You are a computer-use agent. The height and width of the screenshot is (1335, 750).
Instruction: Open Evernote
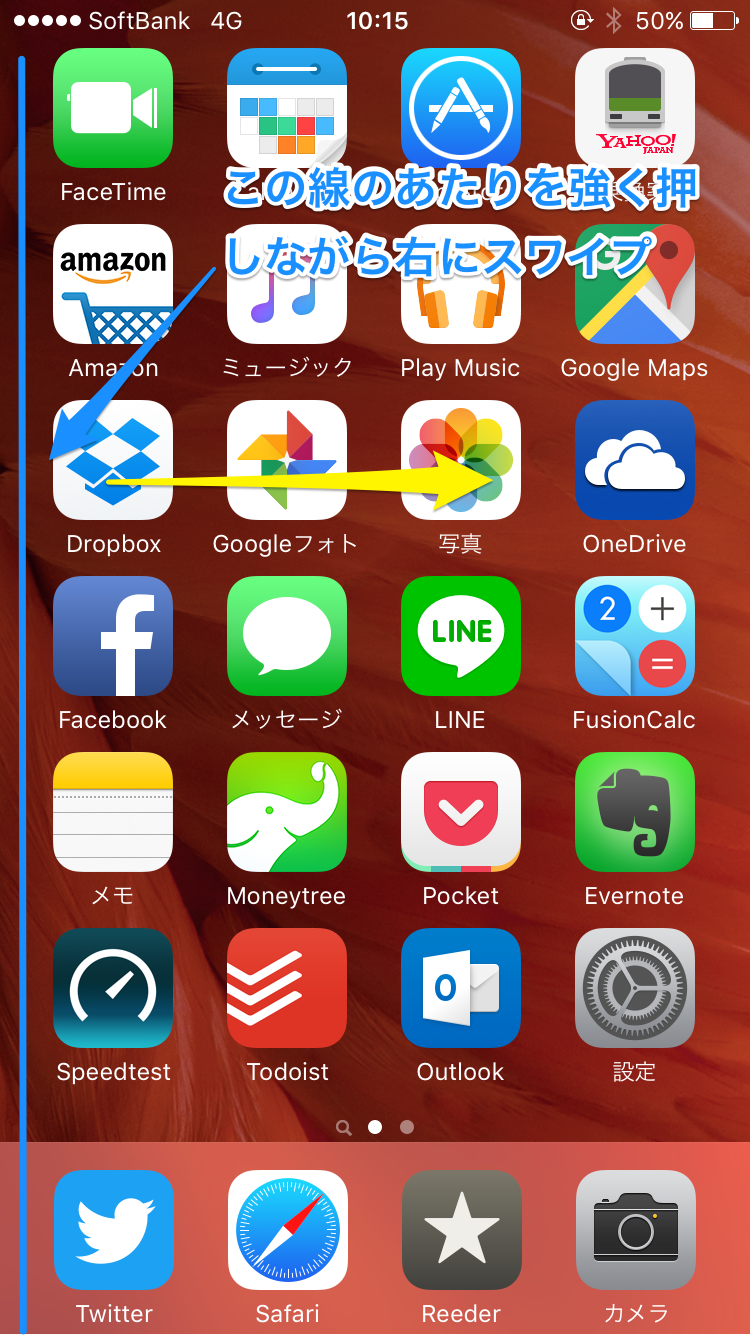(x=635, y=812)
